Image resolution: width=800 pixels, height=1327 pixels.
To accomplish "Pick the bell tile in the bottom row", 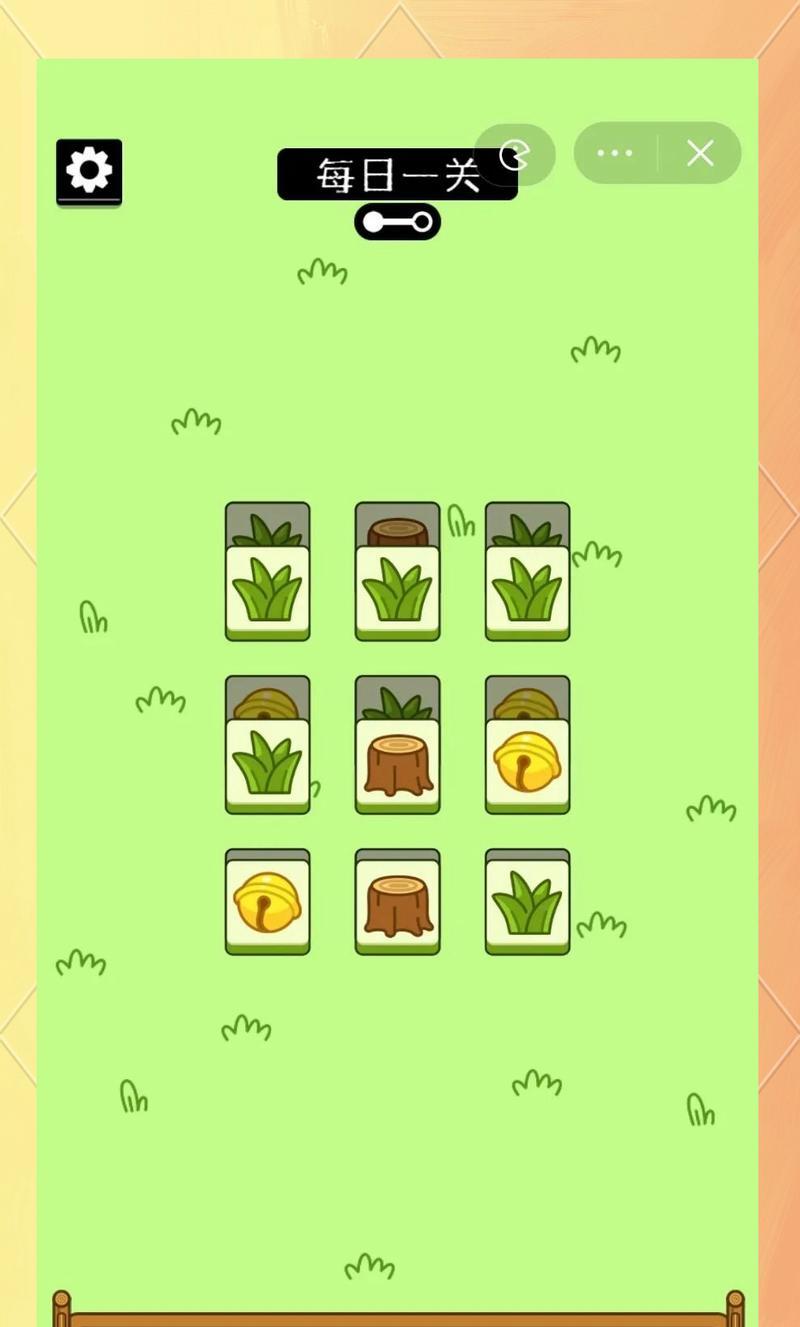I will click(267, 902).
